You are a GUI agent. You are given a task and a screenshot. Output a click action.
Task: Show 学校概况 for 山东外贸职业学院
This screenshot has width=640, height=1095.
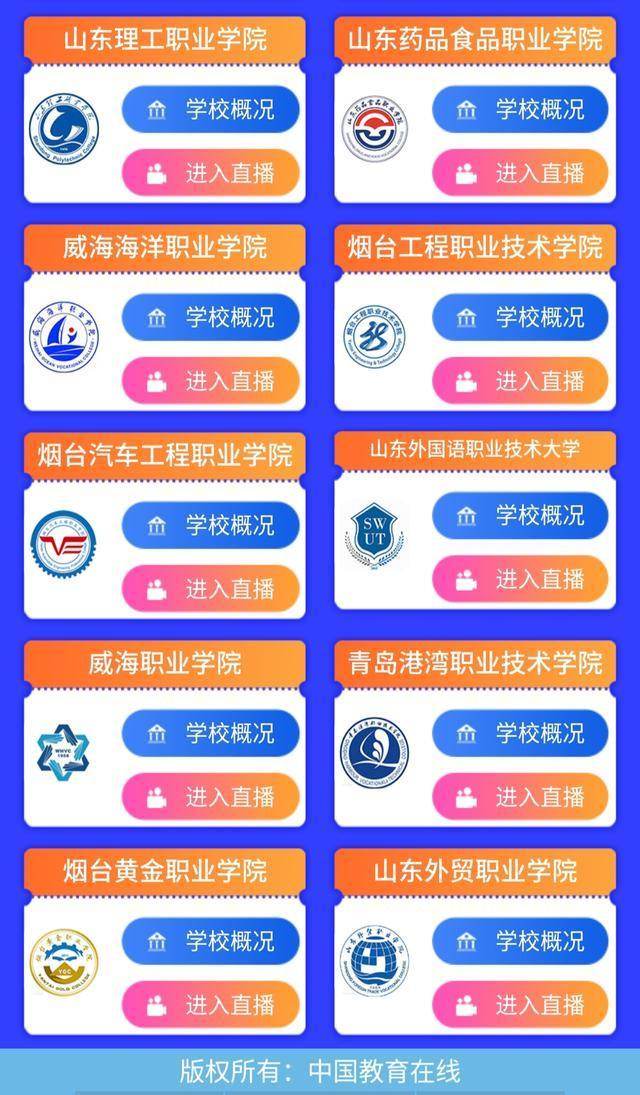[520, 941]
